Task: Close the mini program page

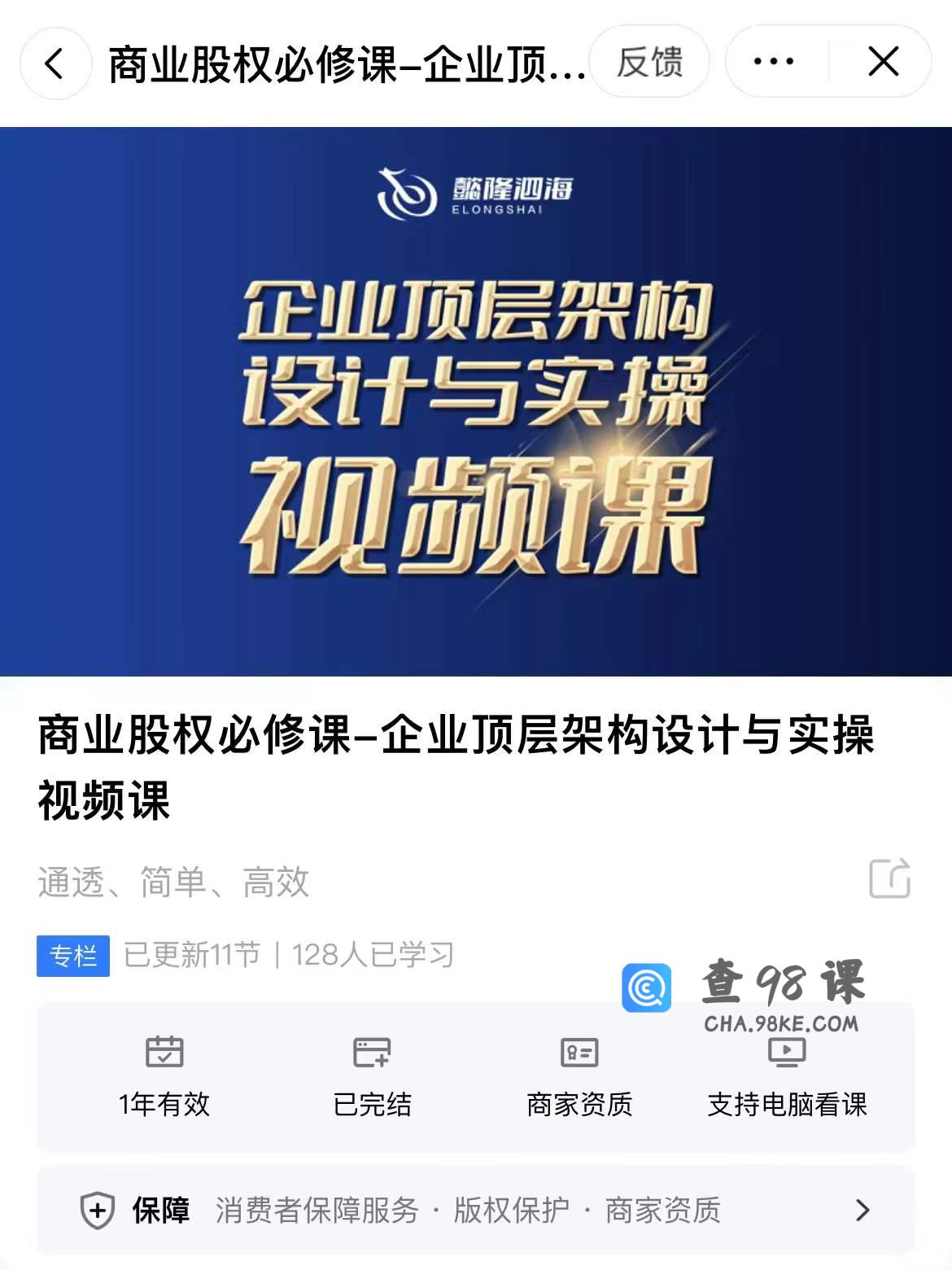Action: coord(883,62)
